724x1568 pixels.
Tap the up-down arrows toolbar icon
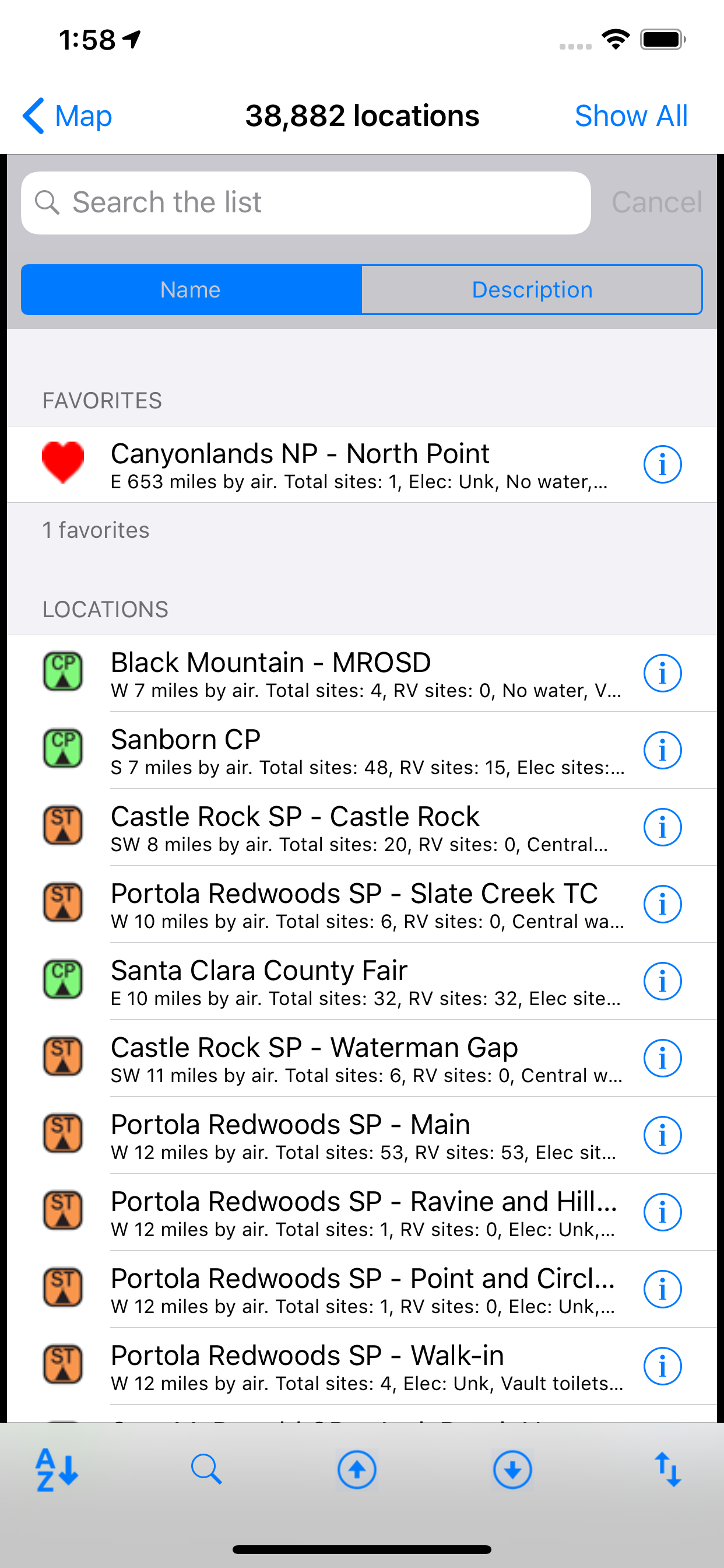point(667,1470)
